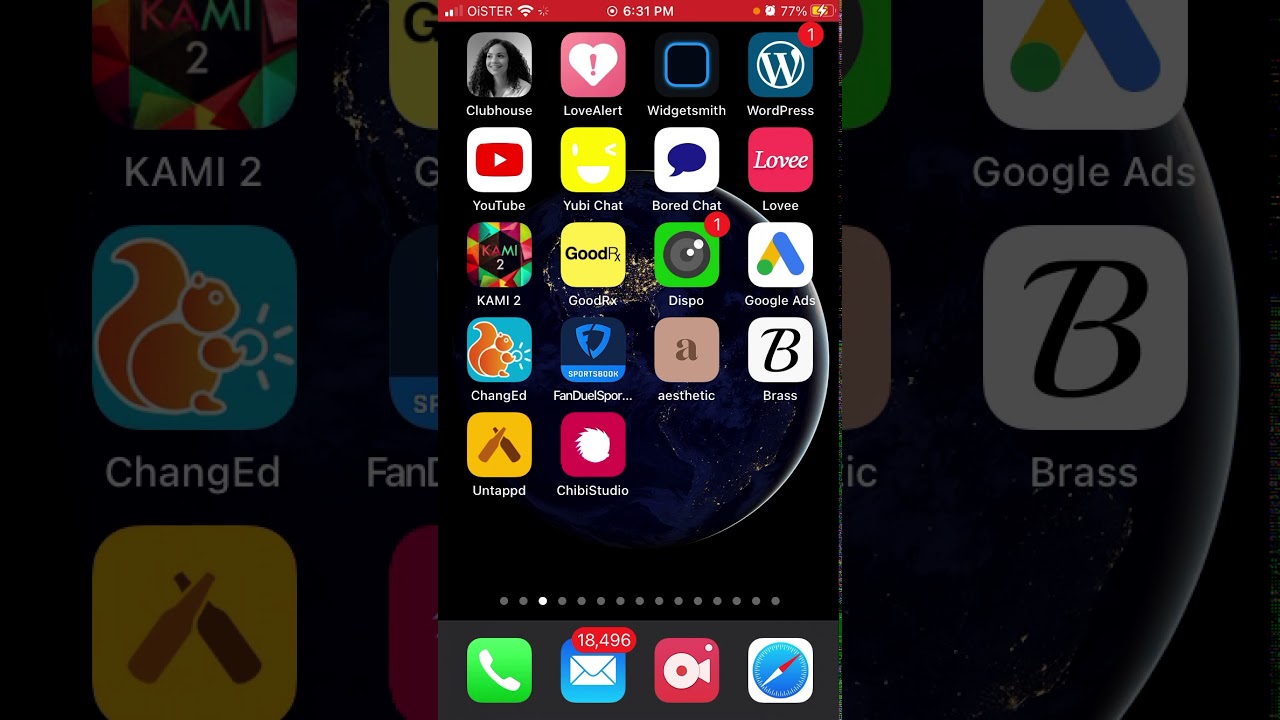Open Mail with 18,496 unread

pyautogui.click(x=593, y=670)
